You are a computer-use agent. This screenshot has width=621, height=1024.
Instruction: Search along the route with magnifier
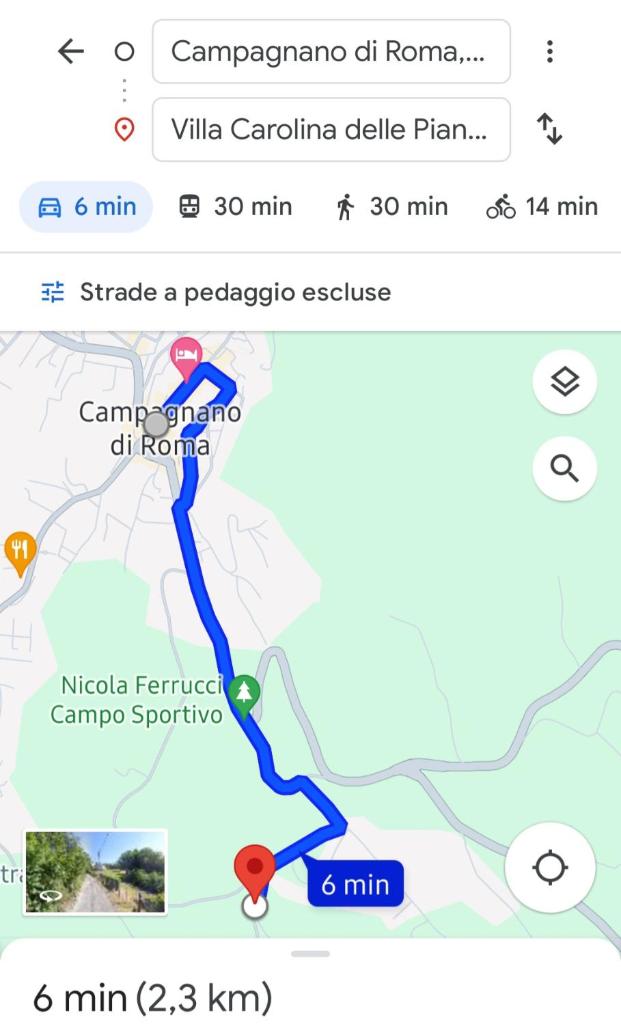tap(565, 468)
